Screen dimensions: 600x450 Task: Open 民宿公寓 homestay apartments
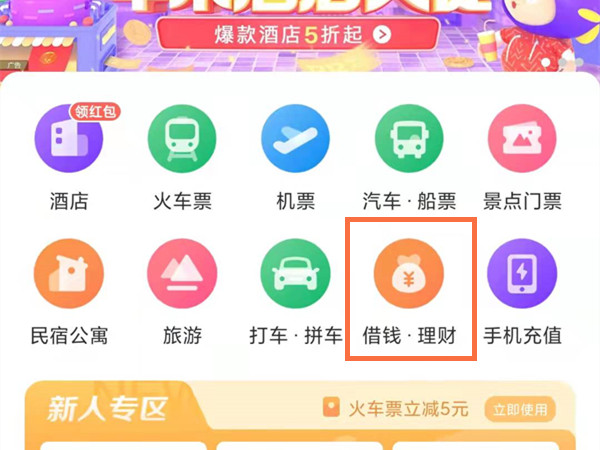(69, 275)
